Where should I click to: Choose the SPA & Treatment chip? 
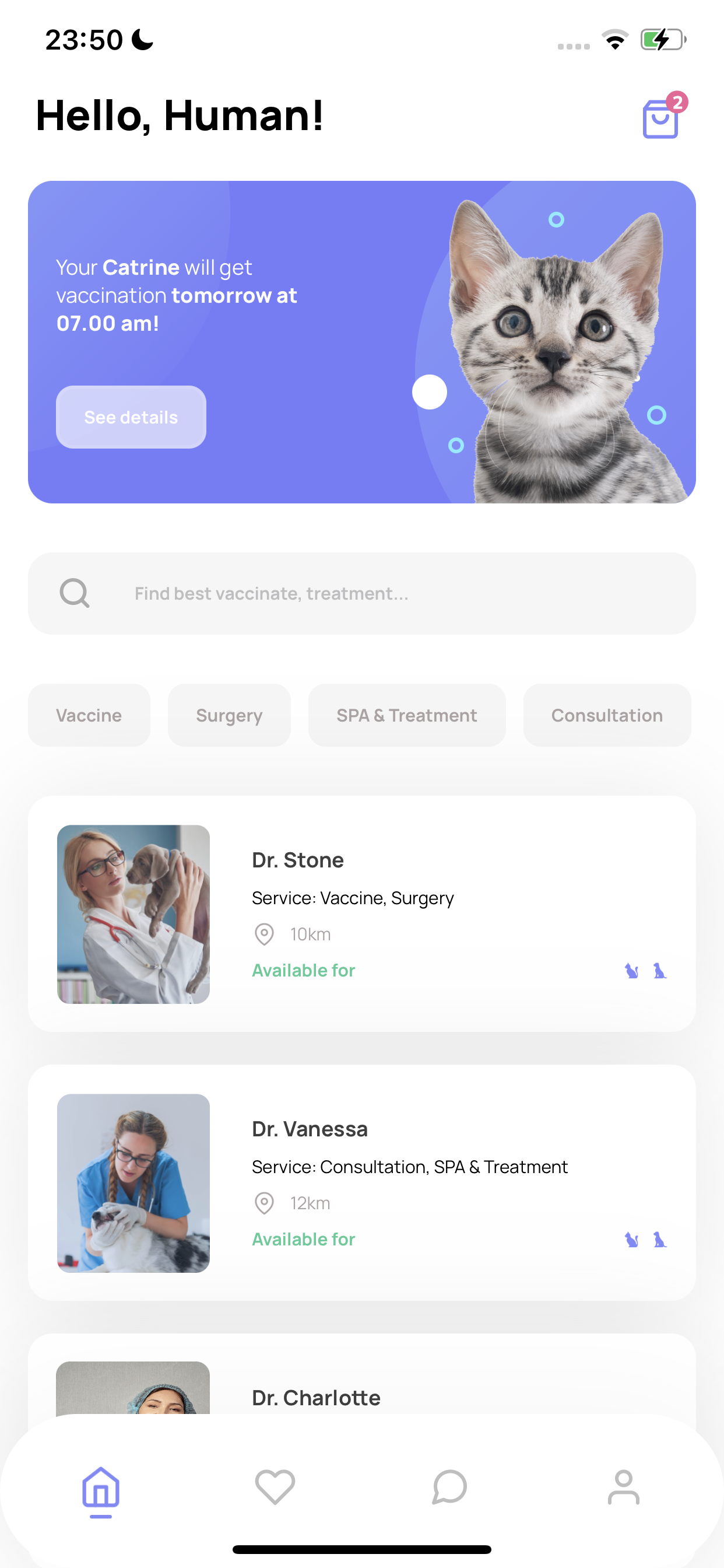click(406, 715)
